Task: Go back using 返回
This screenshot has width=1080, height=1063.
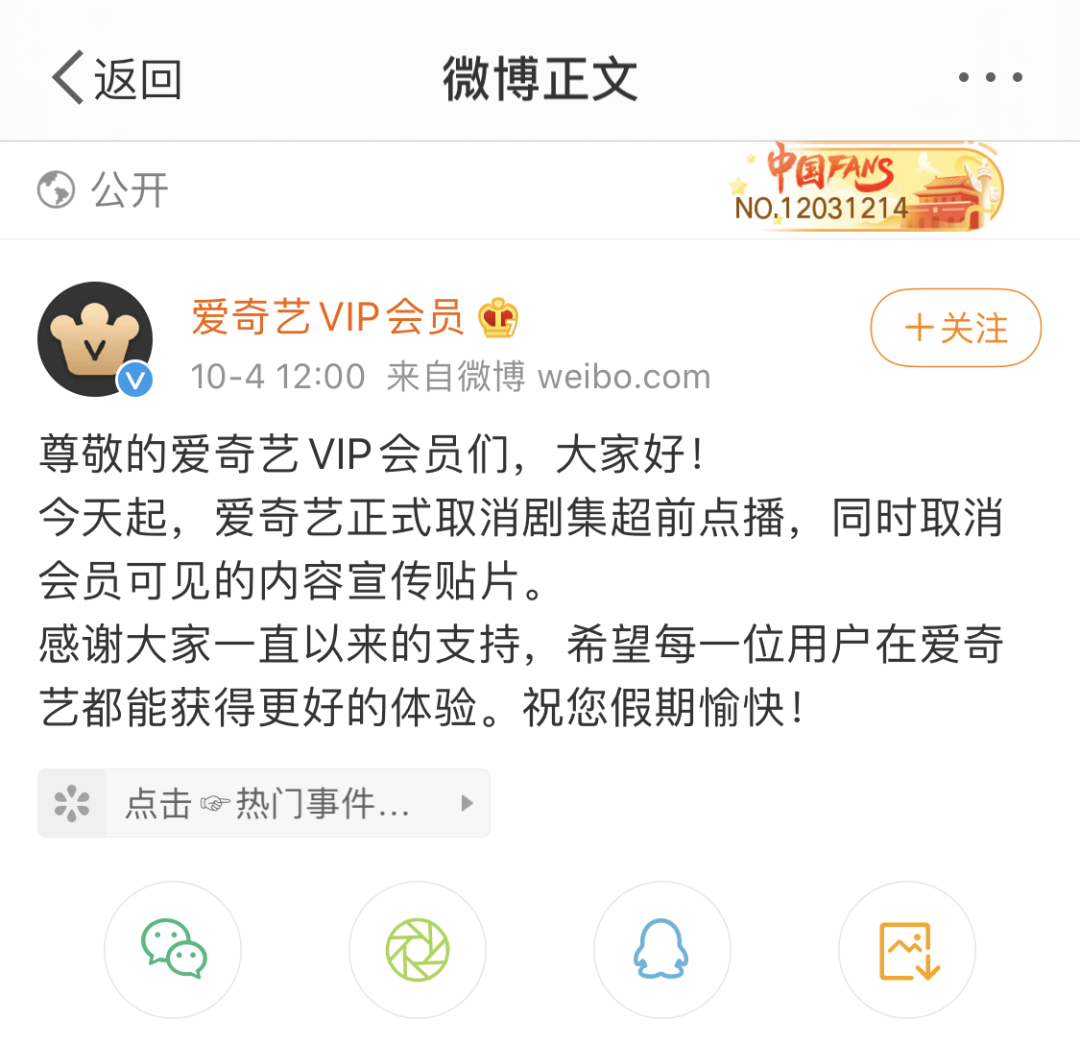Action: coord(116,78)
